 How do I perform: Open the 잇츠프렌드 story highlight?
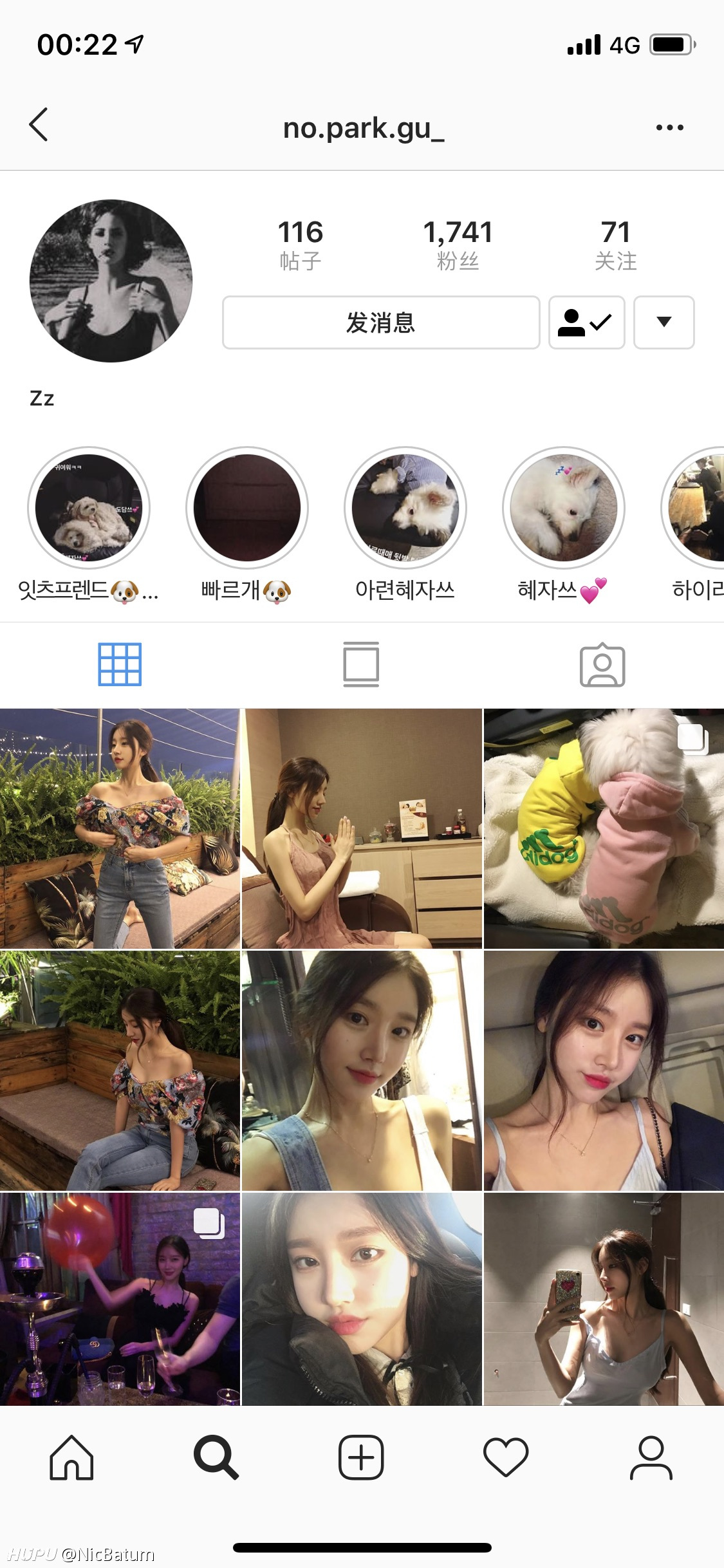(x=89, y=508)
